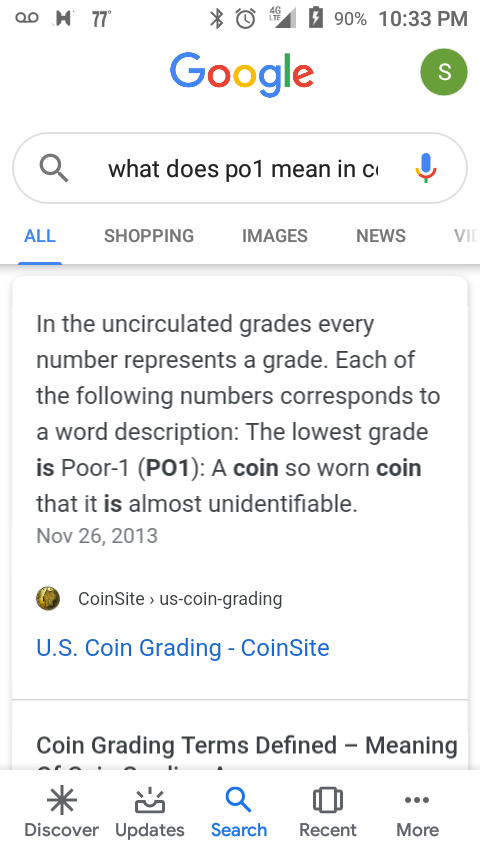Switch to the Images results tab
480x854 pixels.
[275, 236]
